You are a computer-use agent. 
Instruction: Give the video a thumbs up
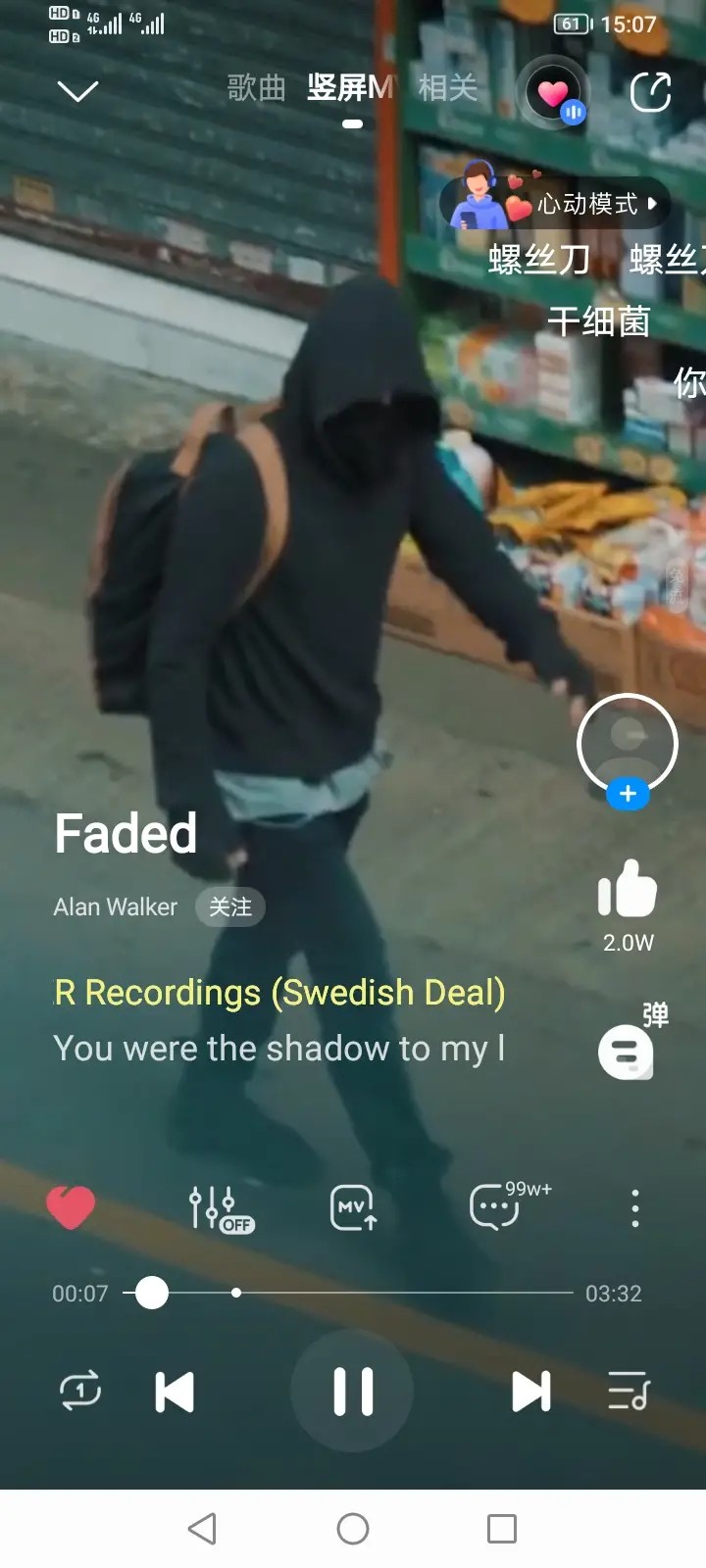(628, 888)
